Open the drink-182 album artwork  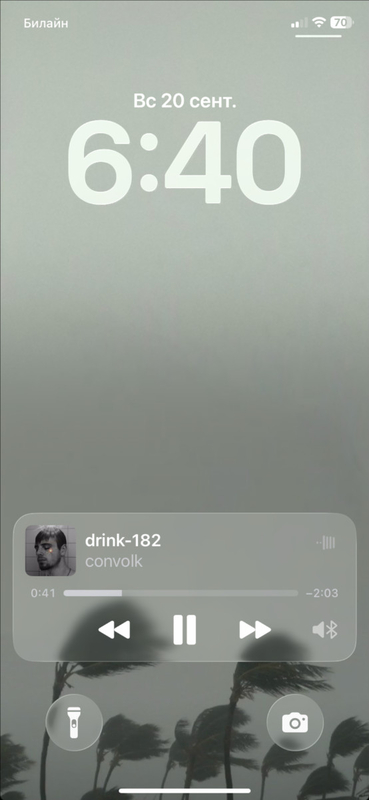click(51, 551)
